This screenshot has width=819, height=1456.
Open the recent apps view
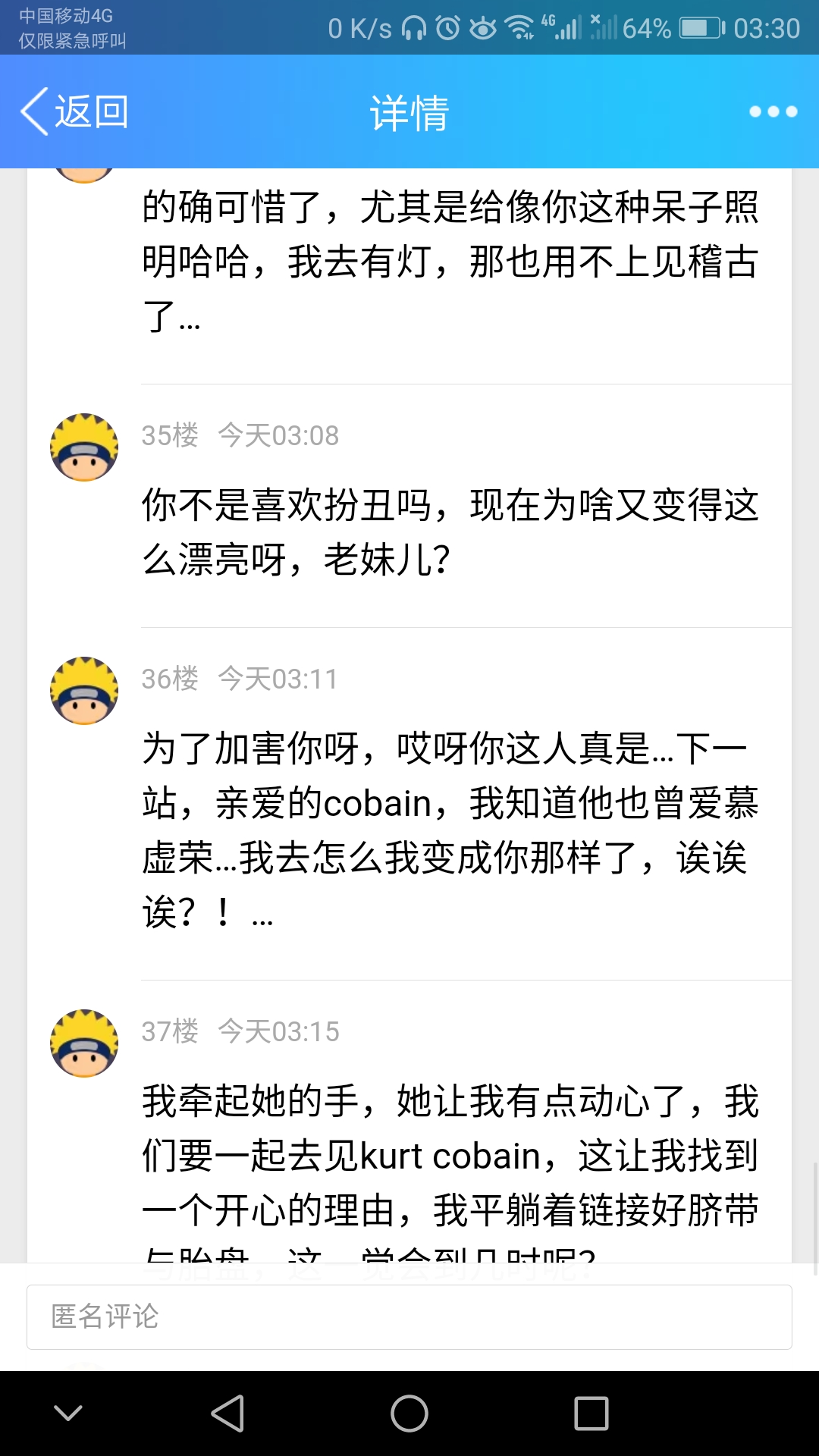coord(591,1414)
